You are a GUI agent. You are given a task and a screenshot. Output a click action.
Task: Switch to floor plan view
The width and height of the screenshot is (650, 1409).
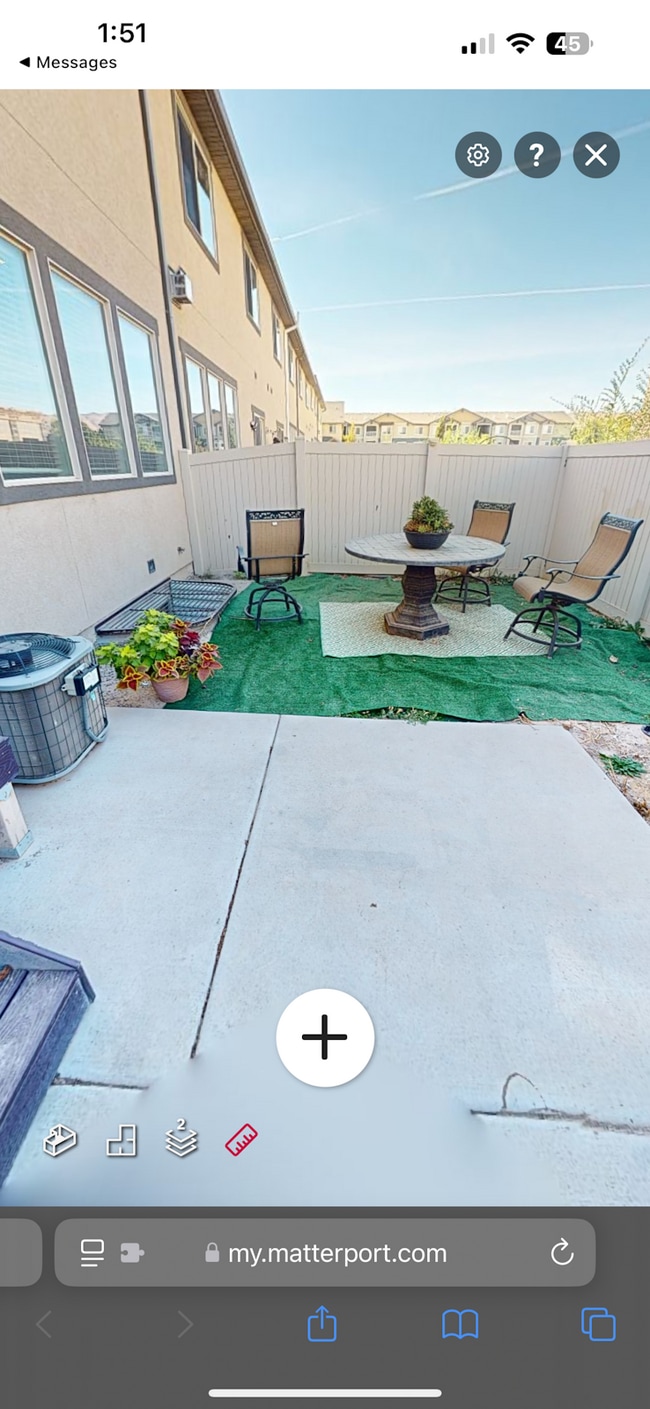[x=121, y=1140]
